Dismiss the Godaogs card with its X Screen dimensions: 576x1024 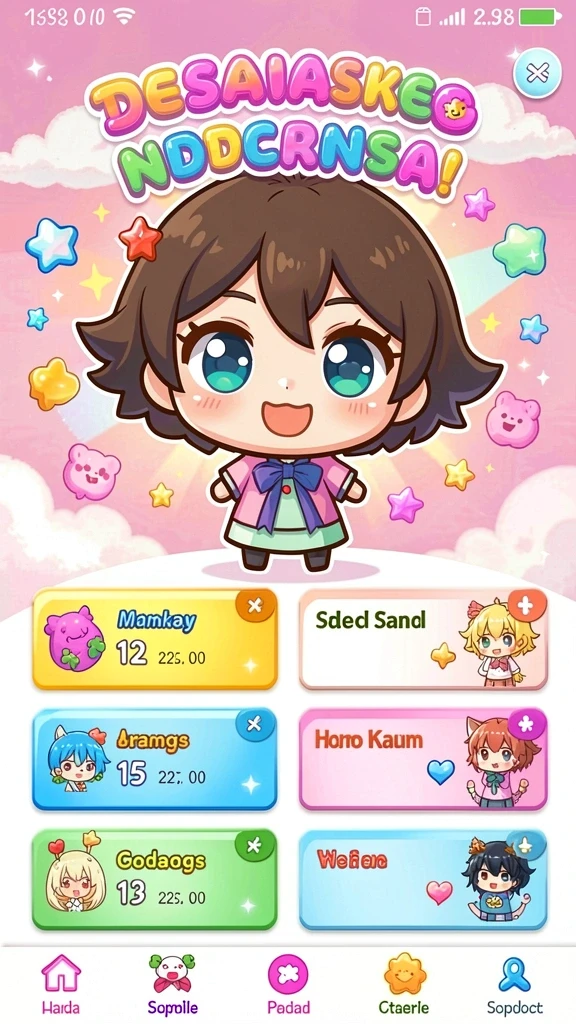(x=255, y=846)
